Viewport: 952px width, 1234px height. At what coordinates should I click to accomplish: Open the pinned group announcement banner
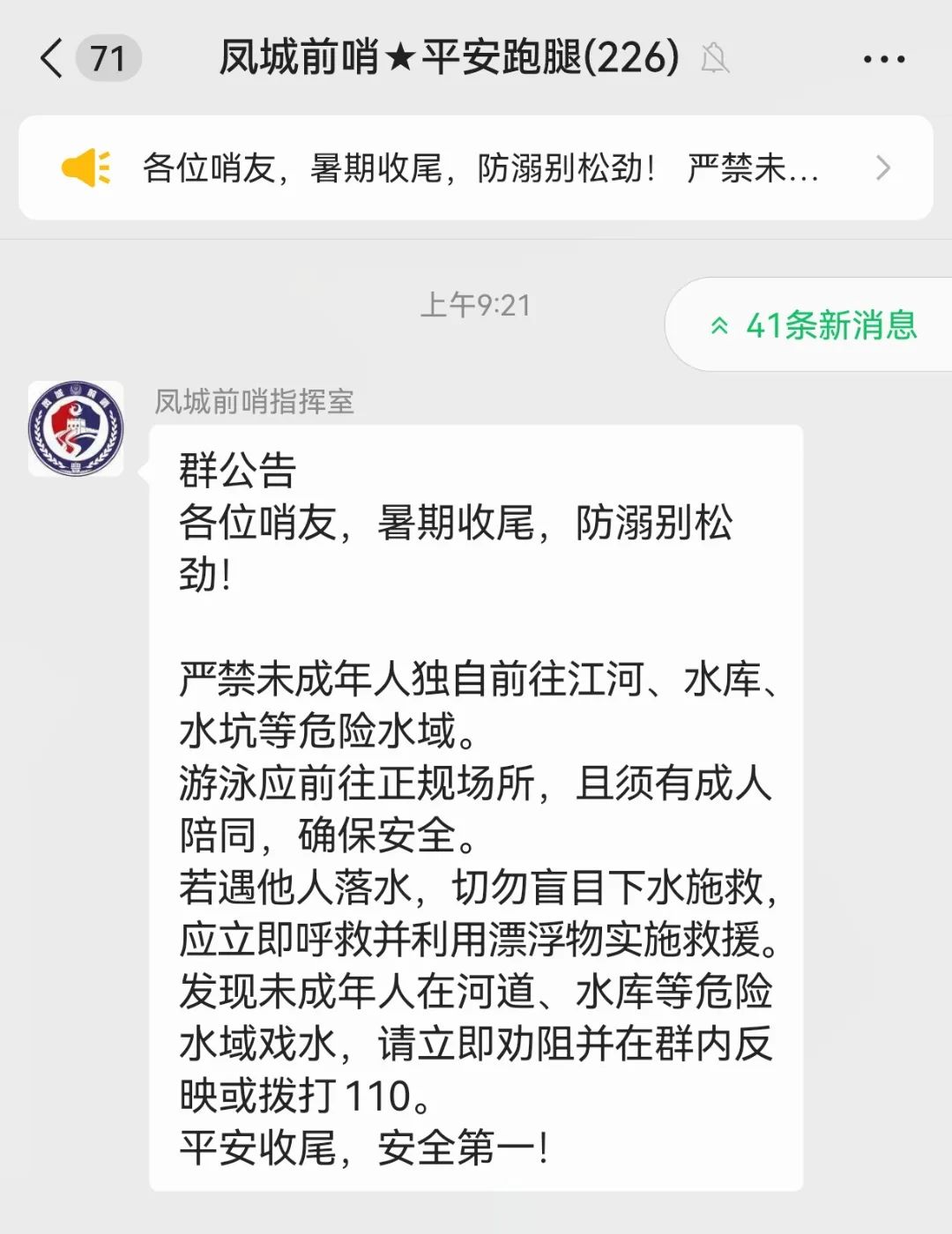476,167
